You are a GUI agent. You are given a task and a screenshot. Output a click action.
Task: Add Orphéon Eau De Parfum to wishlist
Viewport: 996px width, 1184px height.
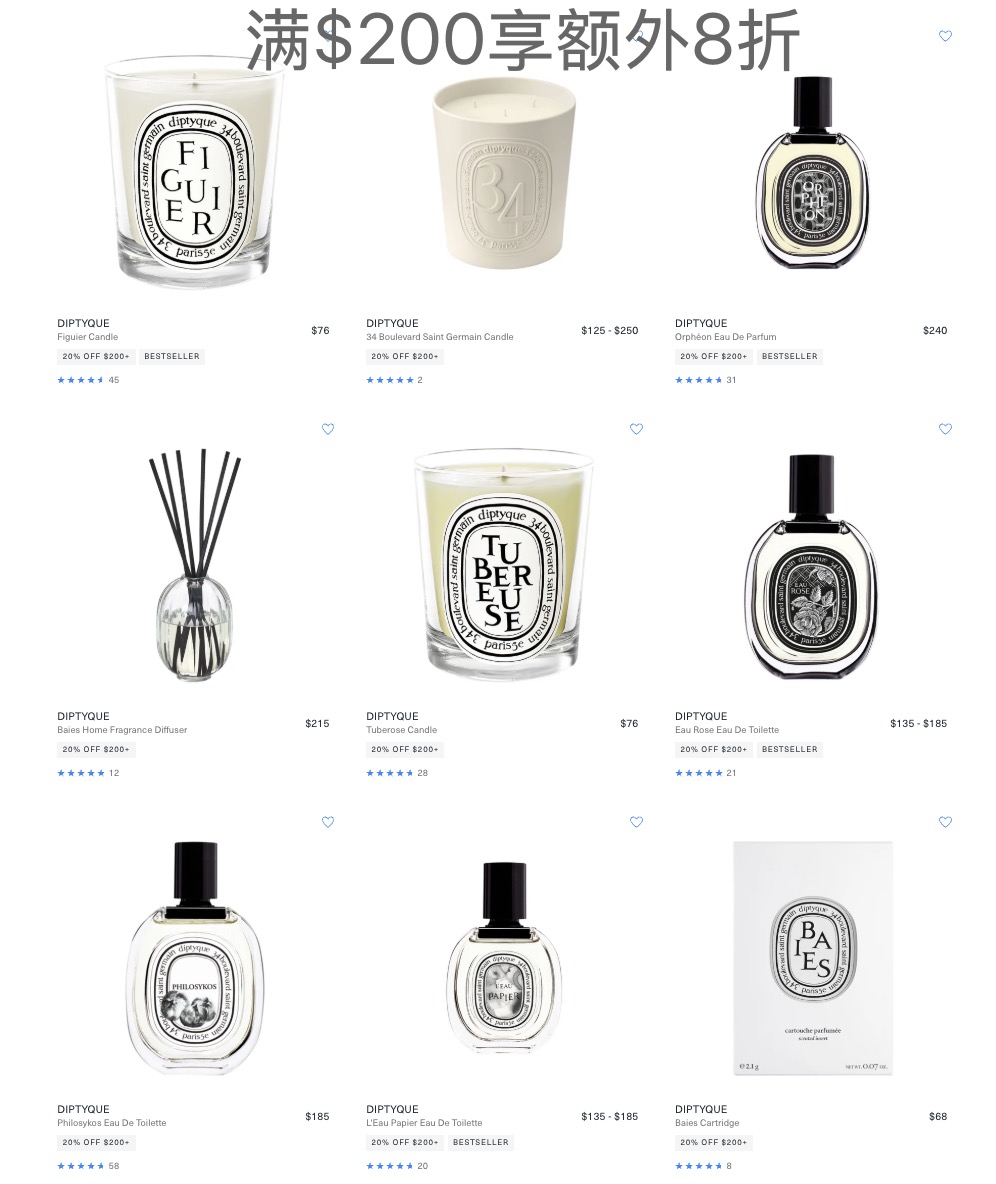(x=945, y=36)
